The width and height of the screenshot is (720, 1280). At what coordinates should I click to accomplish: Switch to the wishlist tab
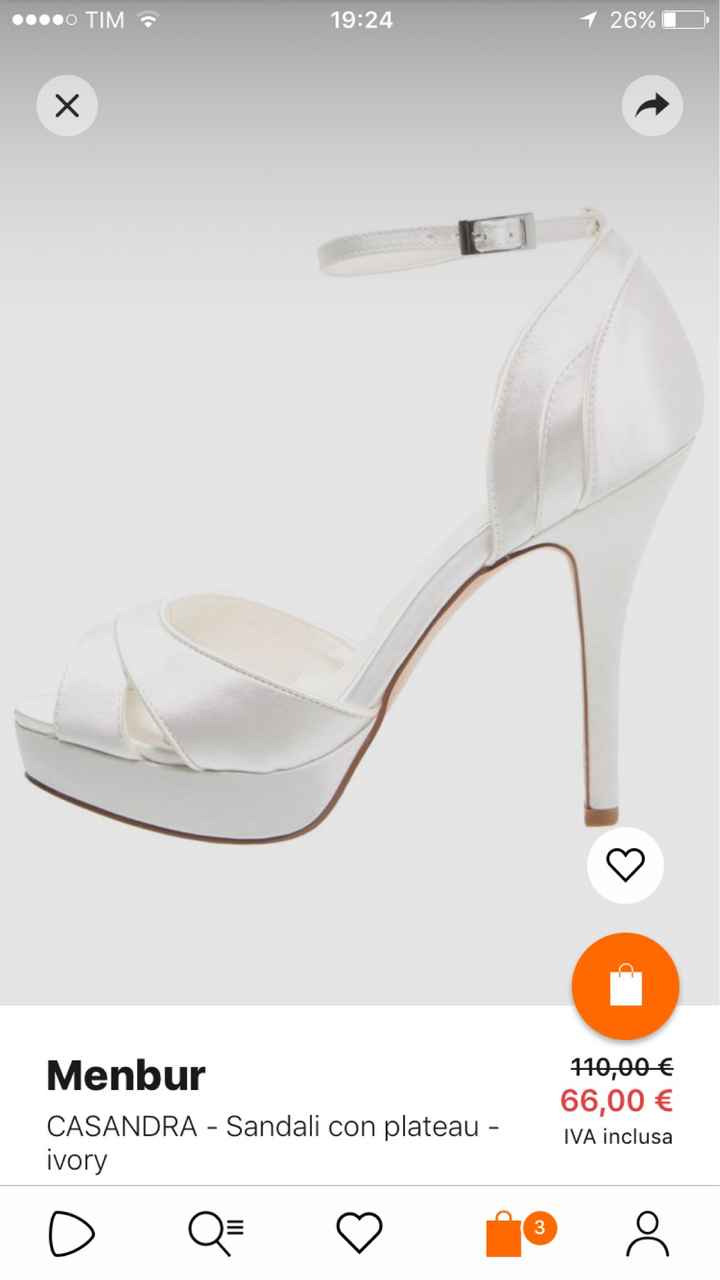[359, 1234]
